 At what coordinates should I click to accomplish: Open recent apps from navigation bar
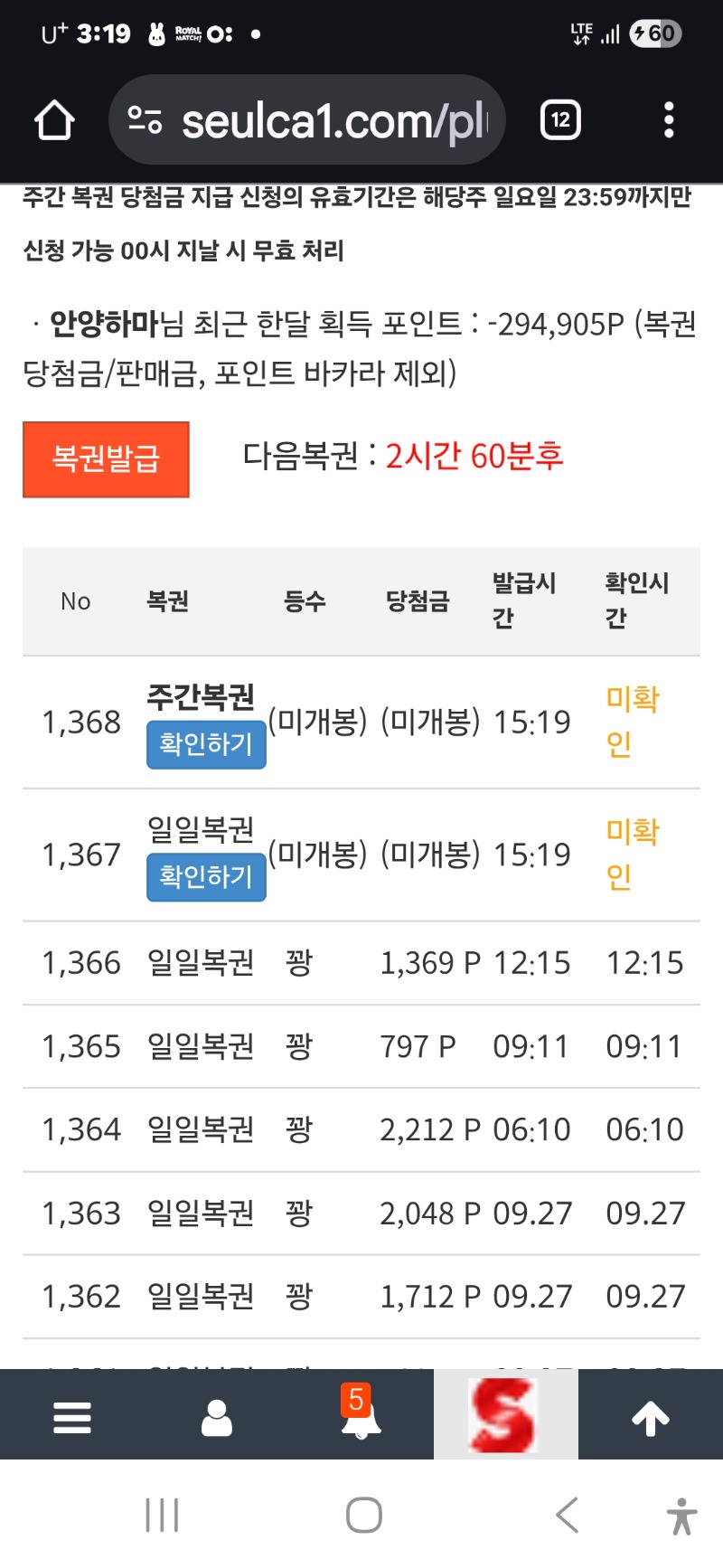pyautogui.click(x=163, y=1515)
